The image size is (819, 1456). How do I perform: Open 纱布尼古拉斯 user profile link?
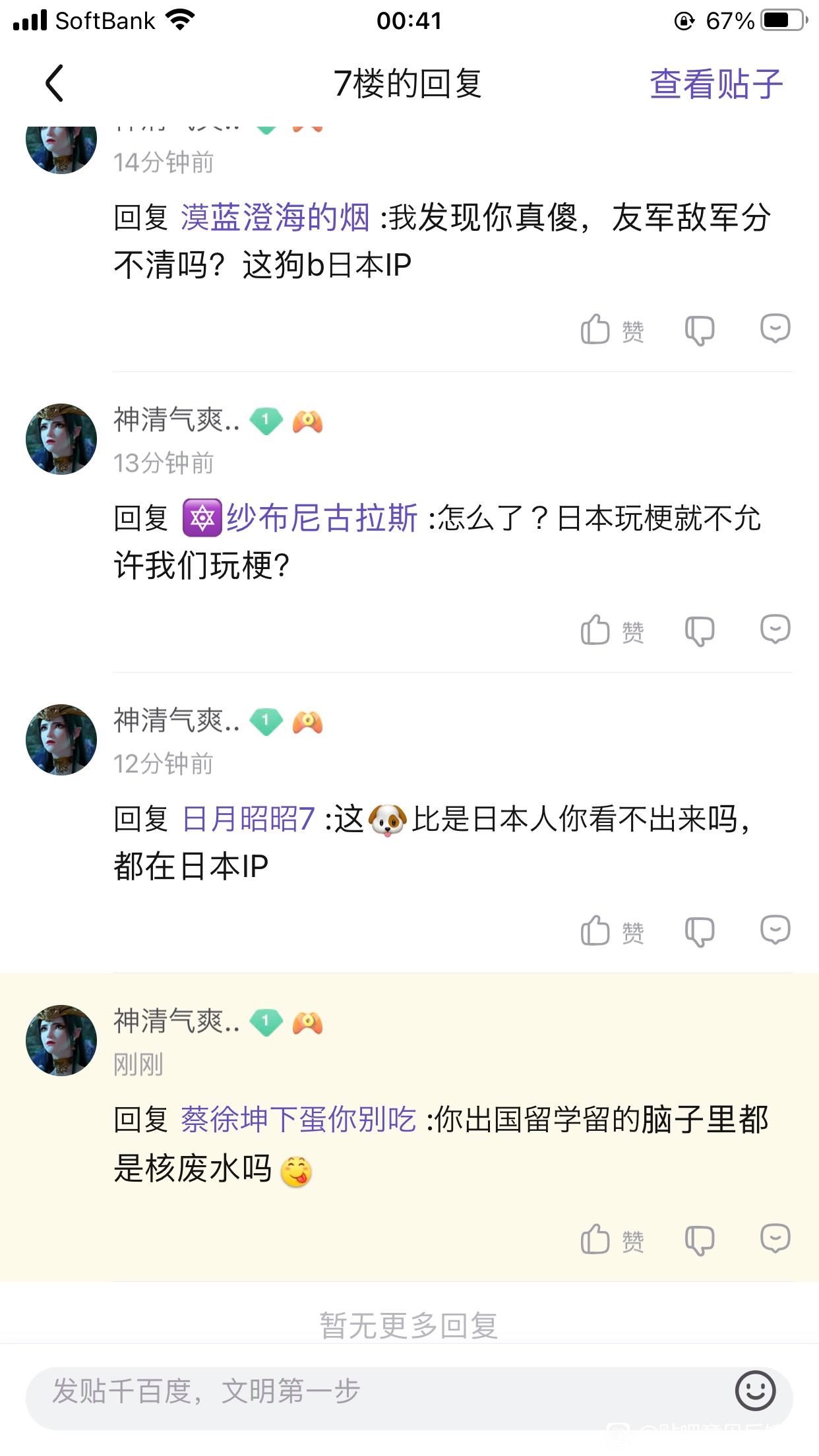(x=321, y=518)
